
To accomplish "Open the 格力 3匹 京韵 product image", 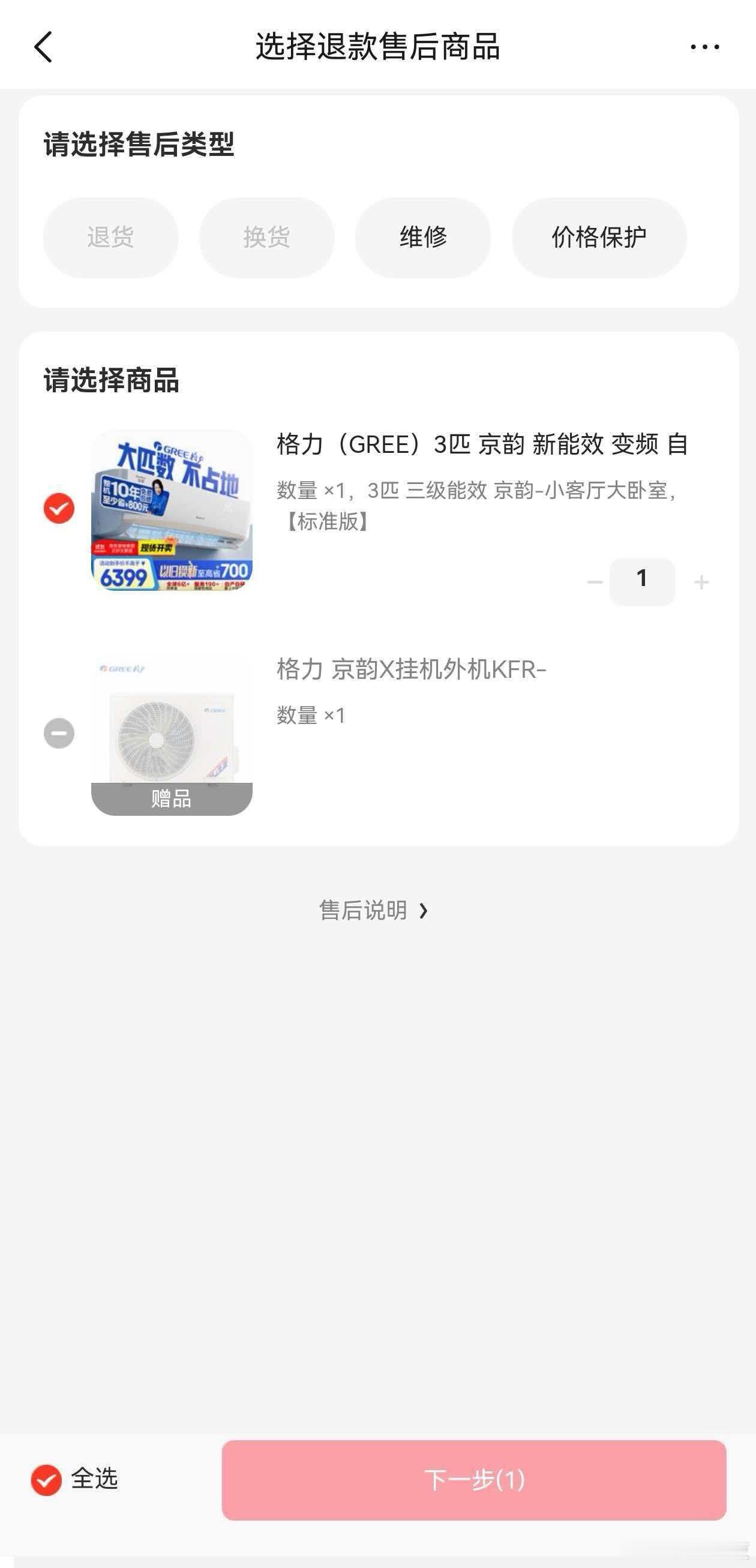I will coord(172,510).
